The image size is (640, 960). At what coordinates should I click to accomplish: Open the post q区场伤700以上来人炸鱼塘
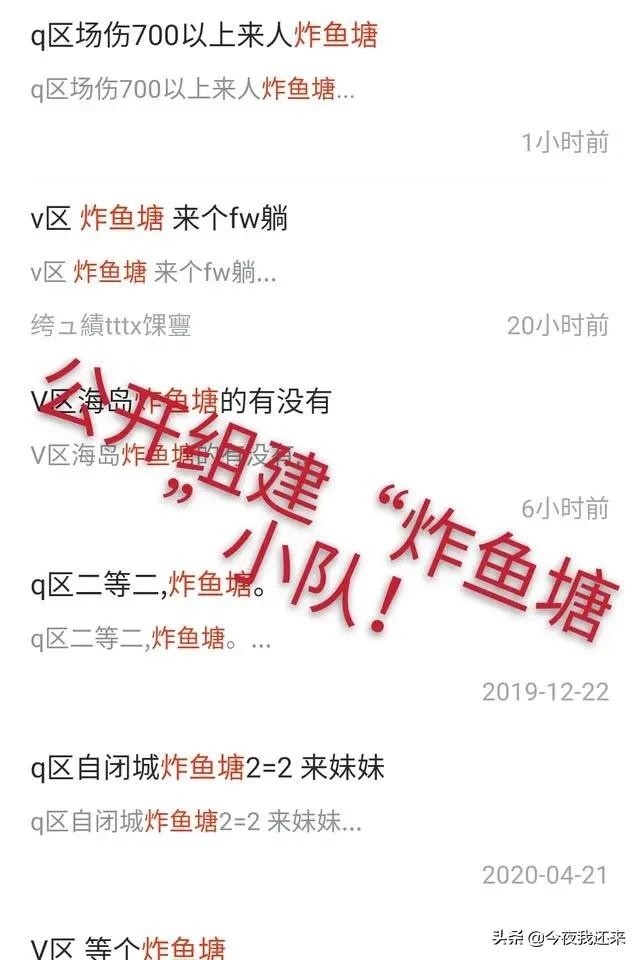pyautogui.click(x=204, y=37)
